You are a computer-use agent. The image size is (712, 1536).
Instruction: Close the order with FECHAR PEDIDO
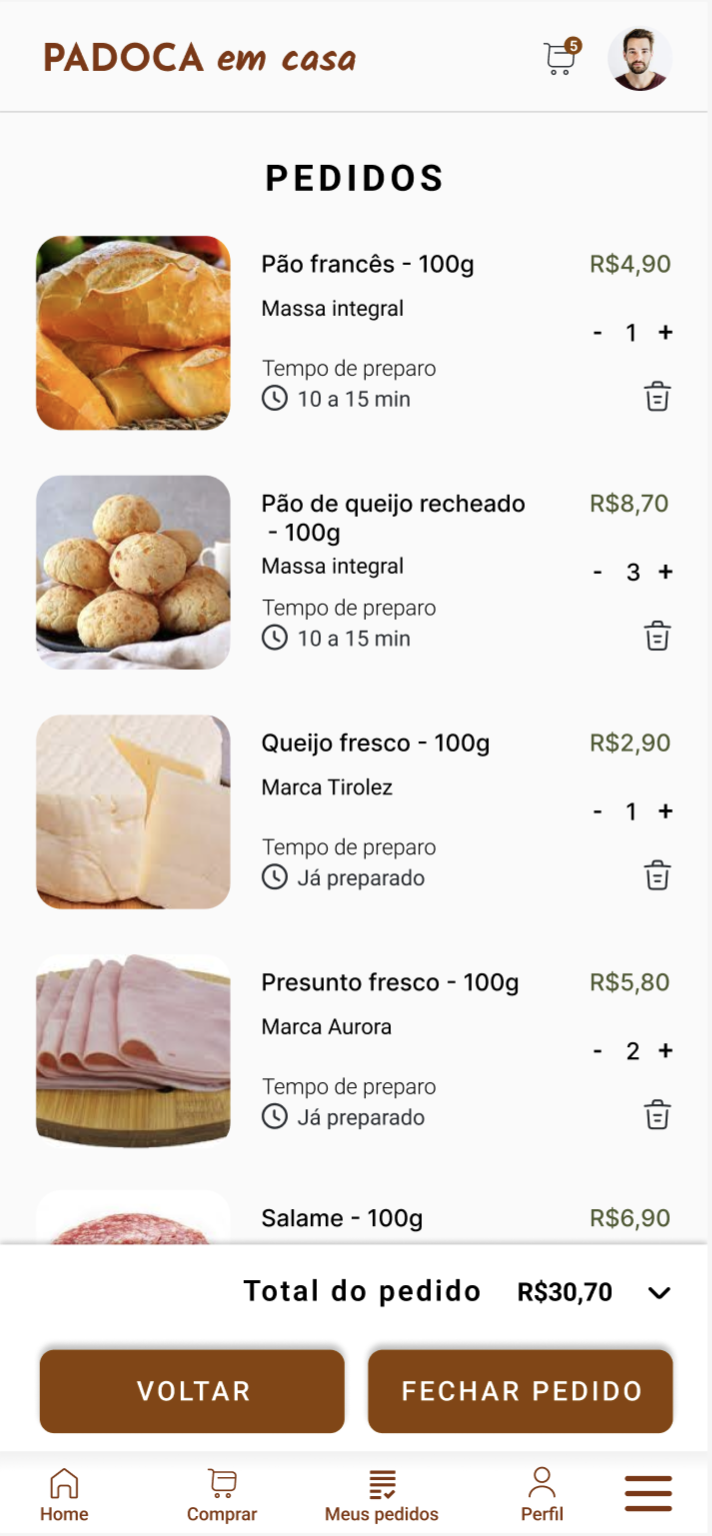[x=520, y=1391]
